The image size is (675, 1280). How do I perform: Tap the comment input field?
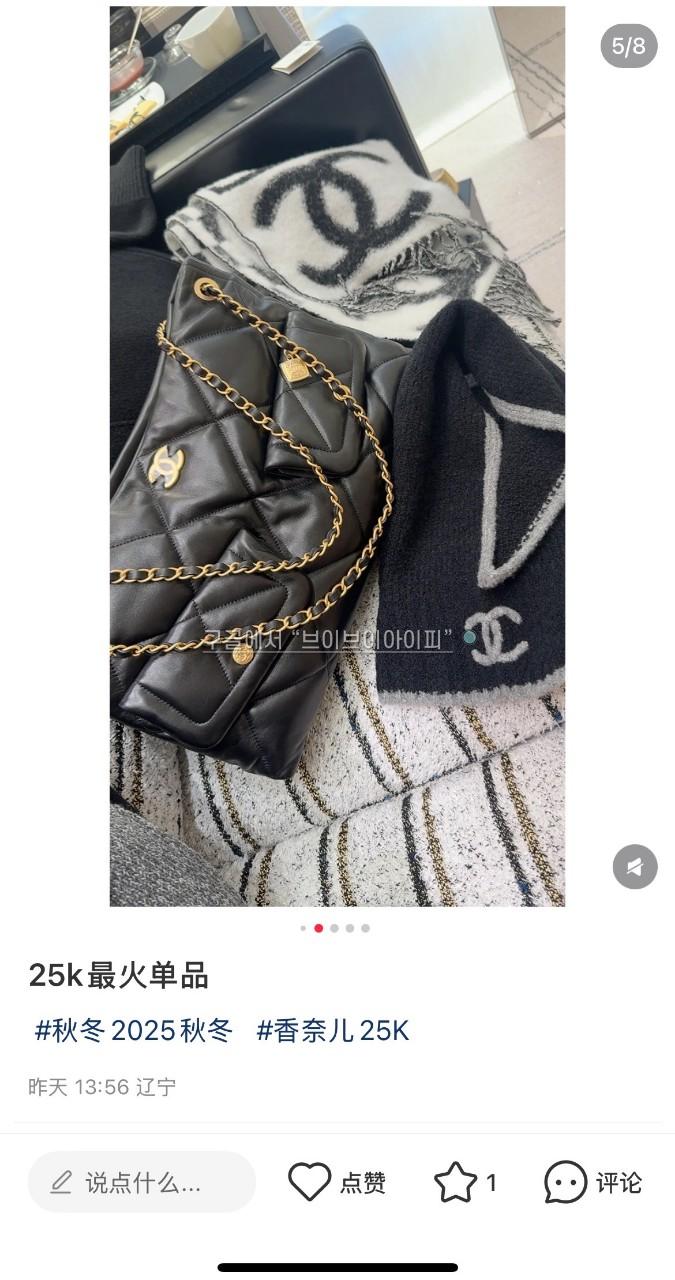click(x=142, y=1182)
